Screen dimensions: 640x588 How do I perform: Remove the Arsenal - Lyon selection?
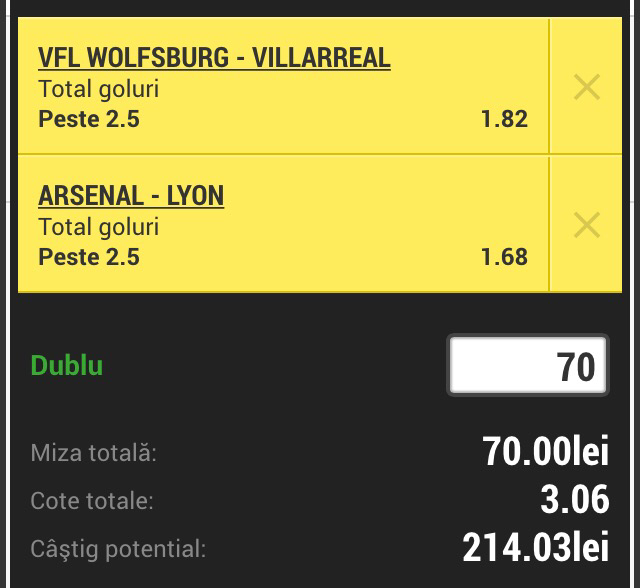click(x=586, y=225)
